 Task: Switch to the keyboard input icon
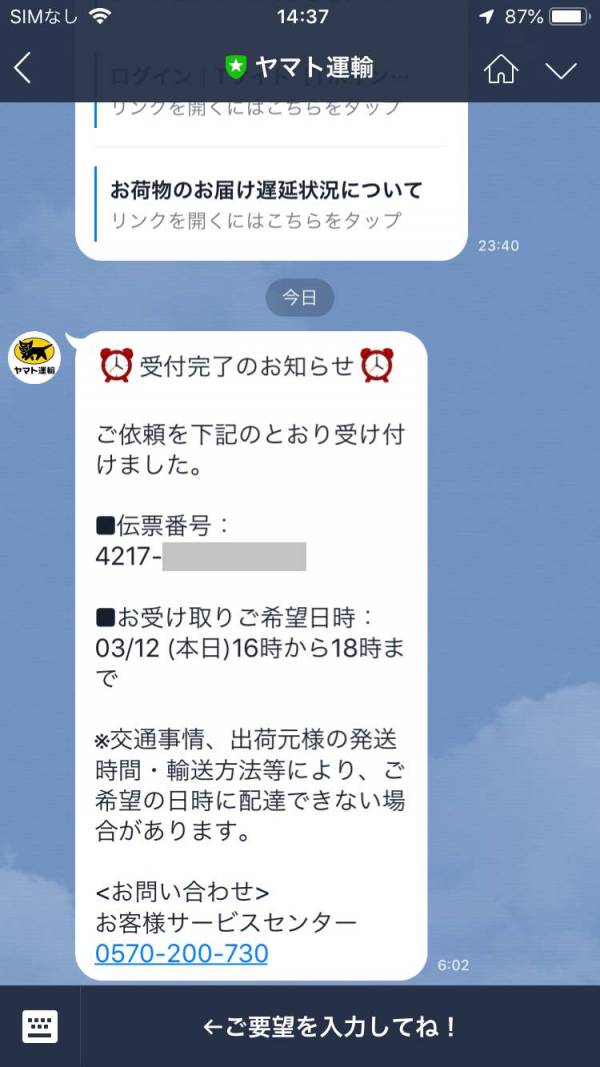point(40,1026)
